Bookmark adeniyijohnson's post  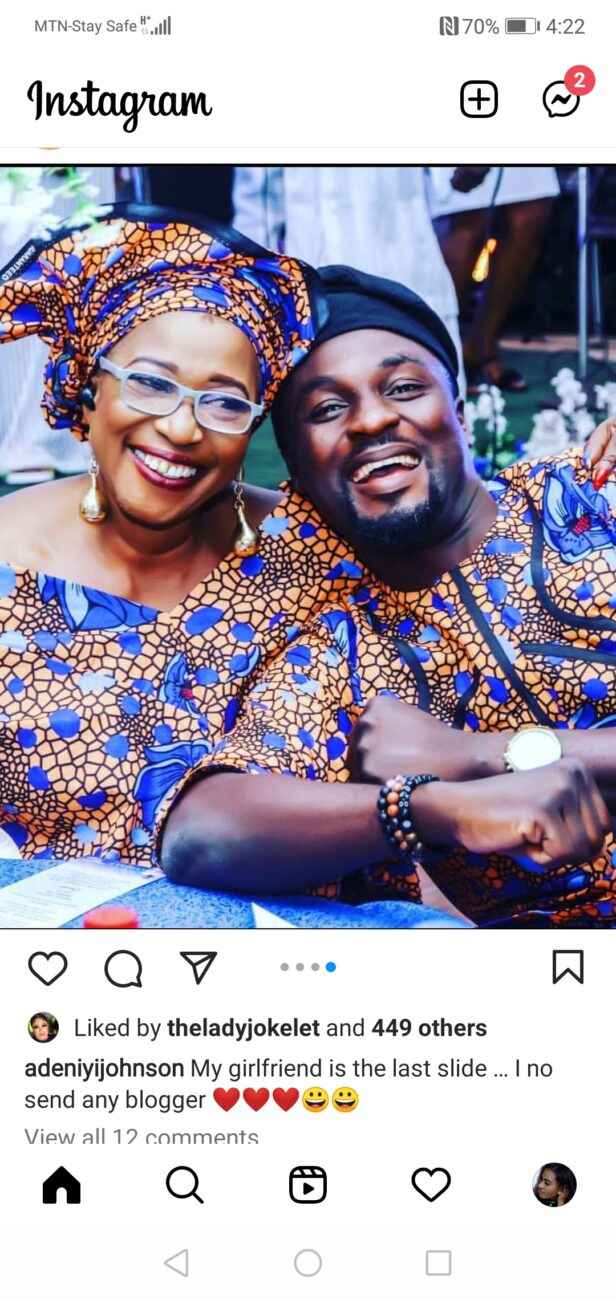tap(568, 966)
